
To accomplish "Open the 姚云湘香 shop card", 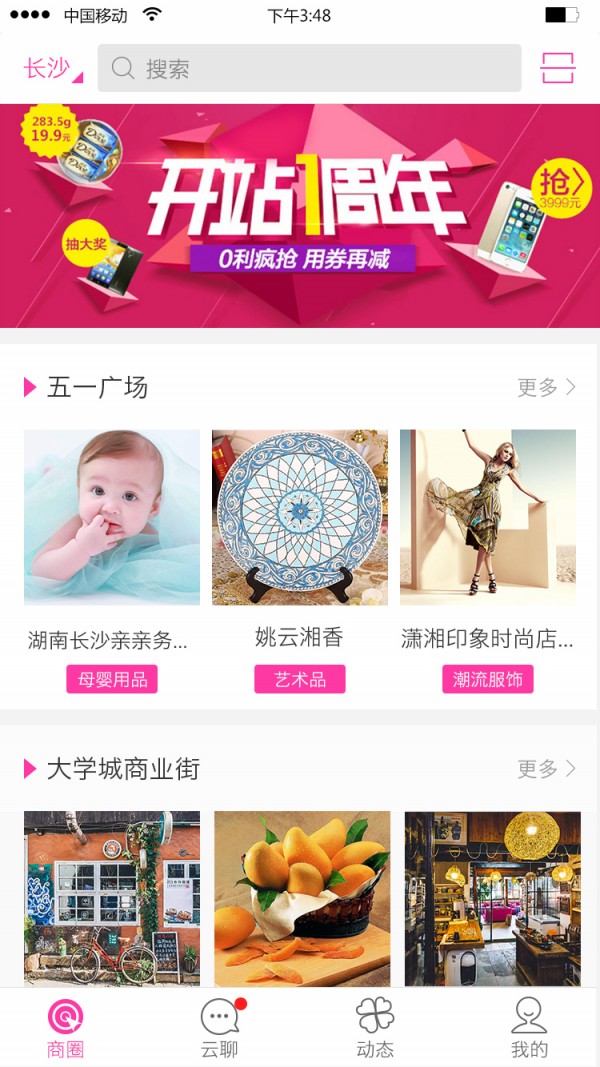I will click(299, 518).
